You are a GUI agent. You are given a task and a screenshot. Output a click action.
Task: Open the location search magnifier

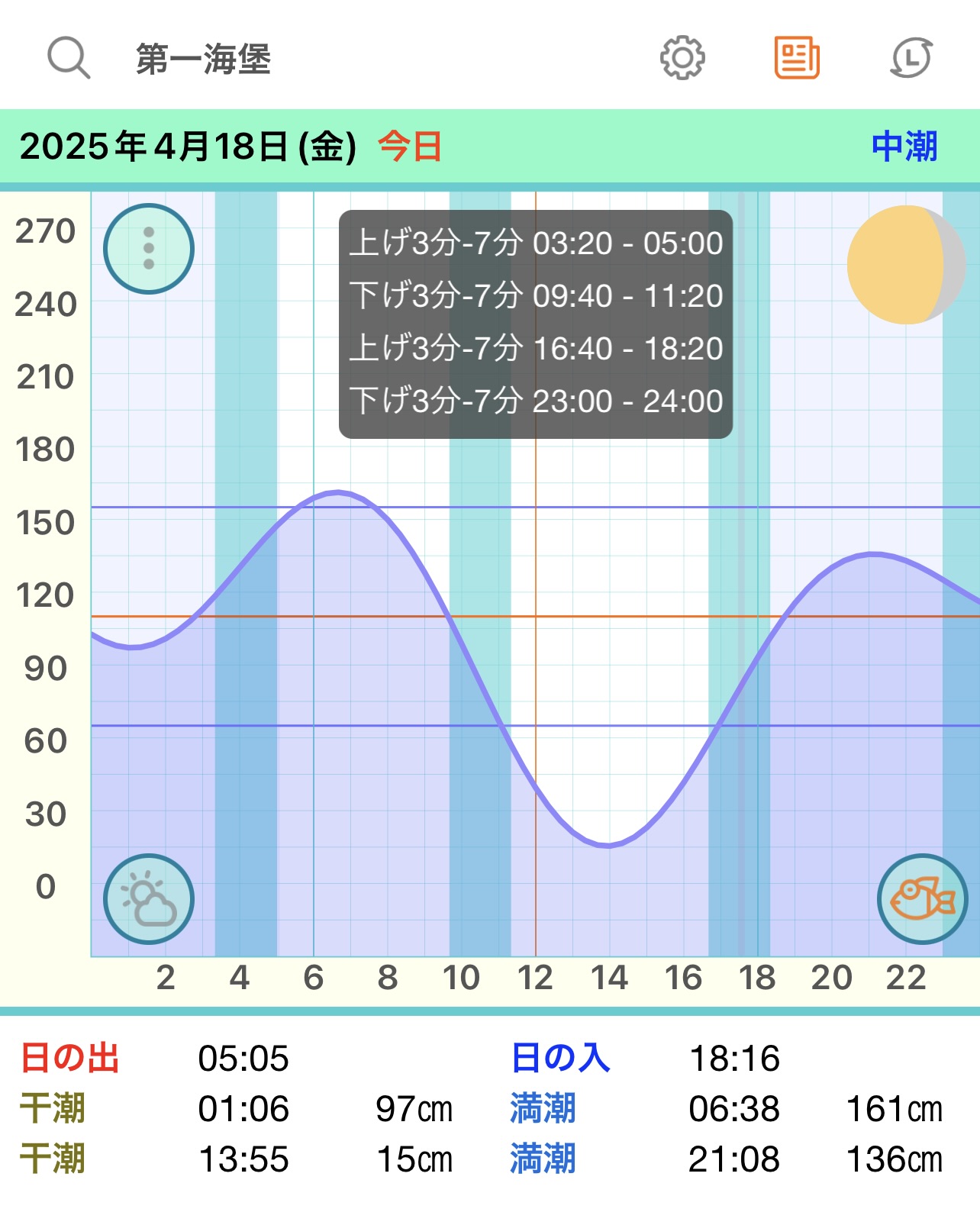69,58
